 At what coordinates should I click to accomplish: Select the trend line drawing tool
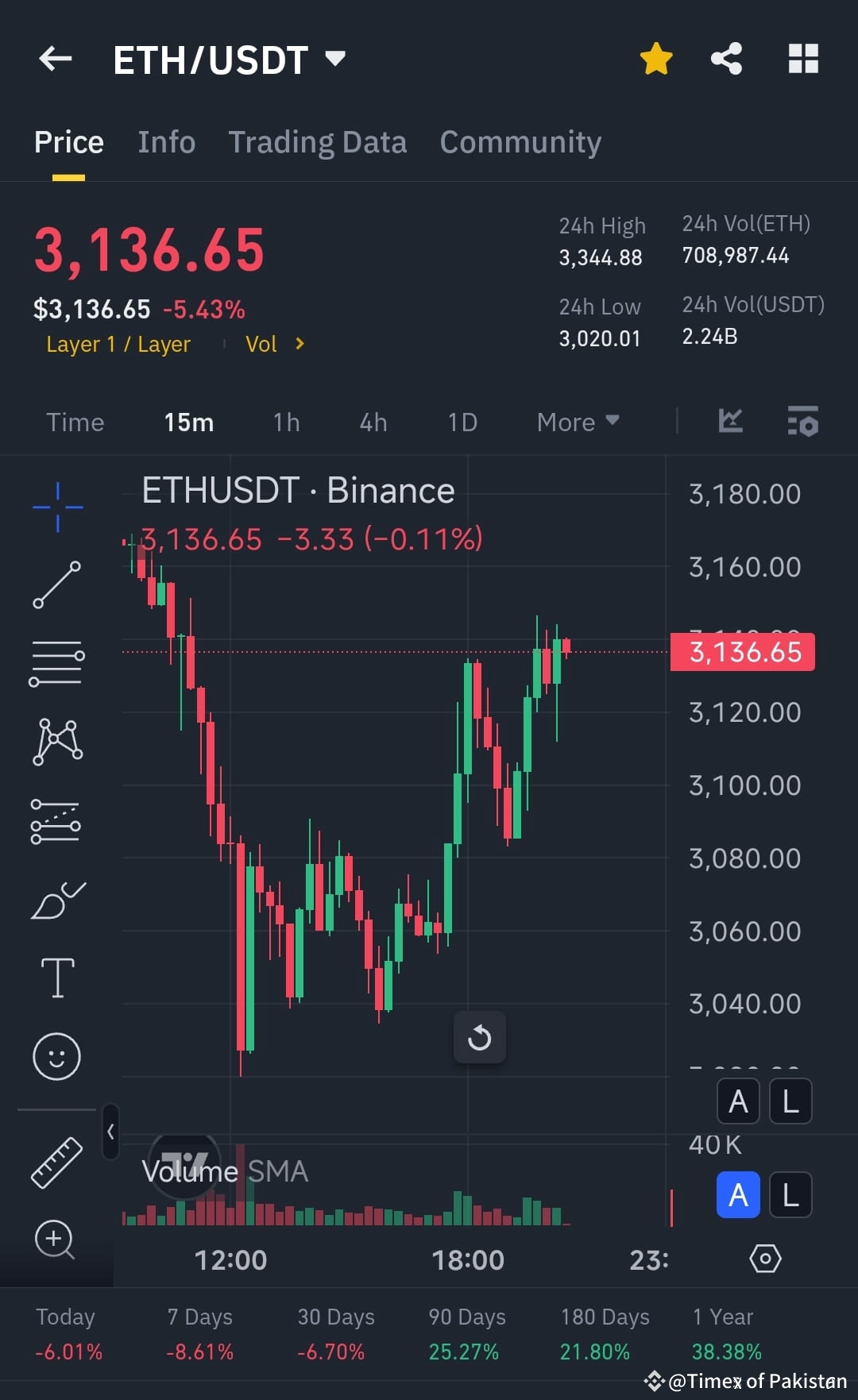(56, 585)
